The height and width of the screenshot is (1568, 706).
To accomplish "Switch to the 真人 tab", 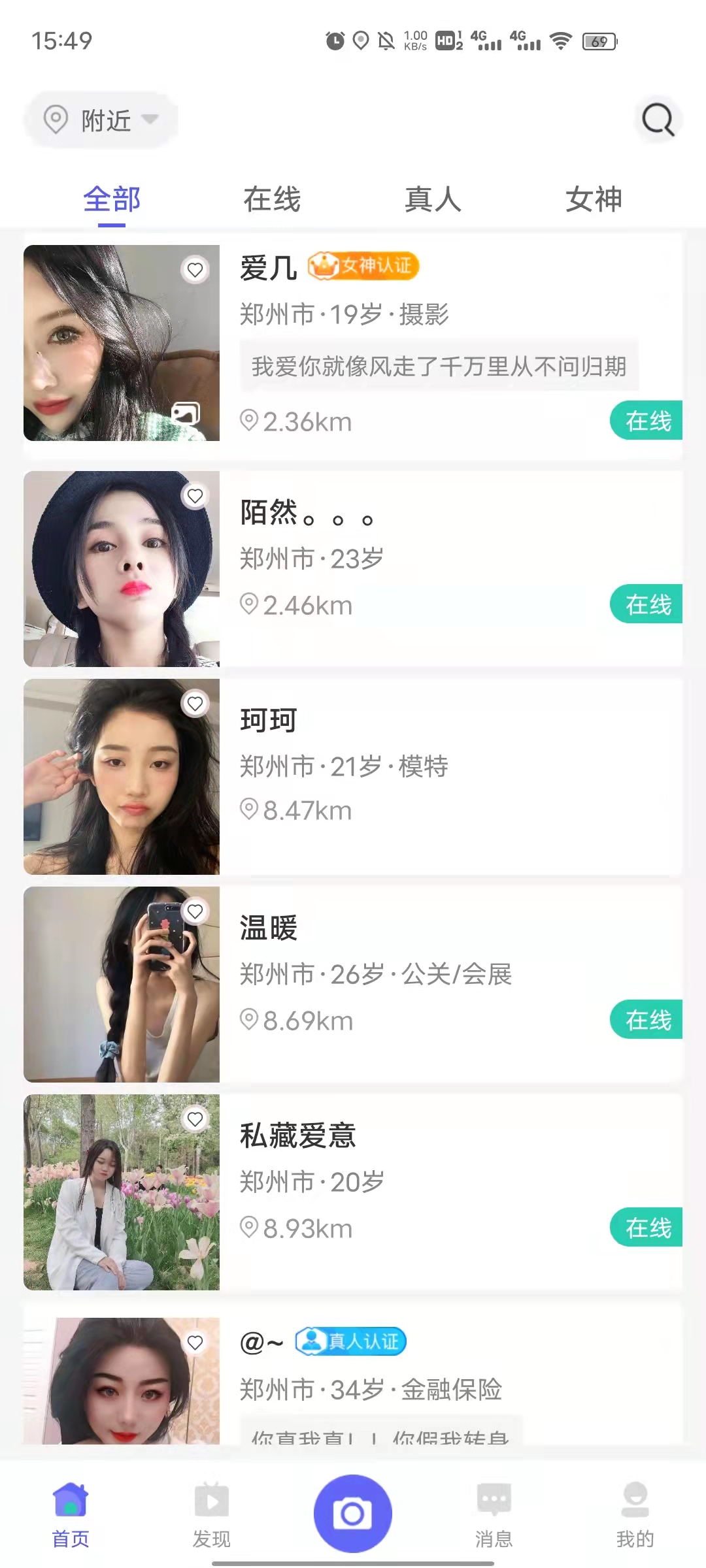I will coord(433,199).
